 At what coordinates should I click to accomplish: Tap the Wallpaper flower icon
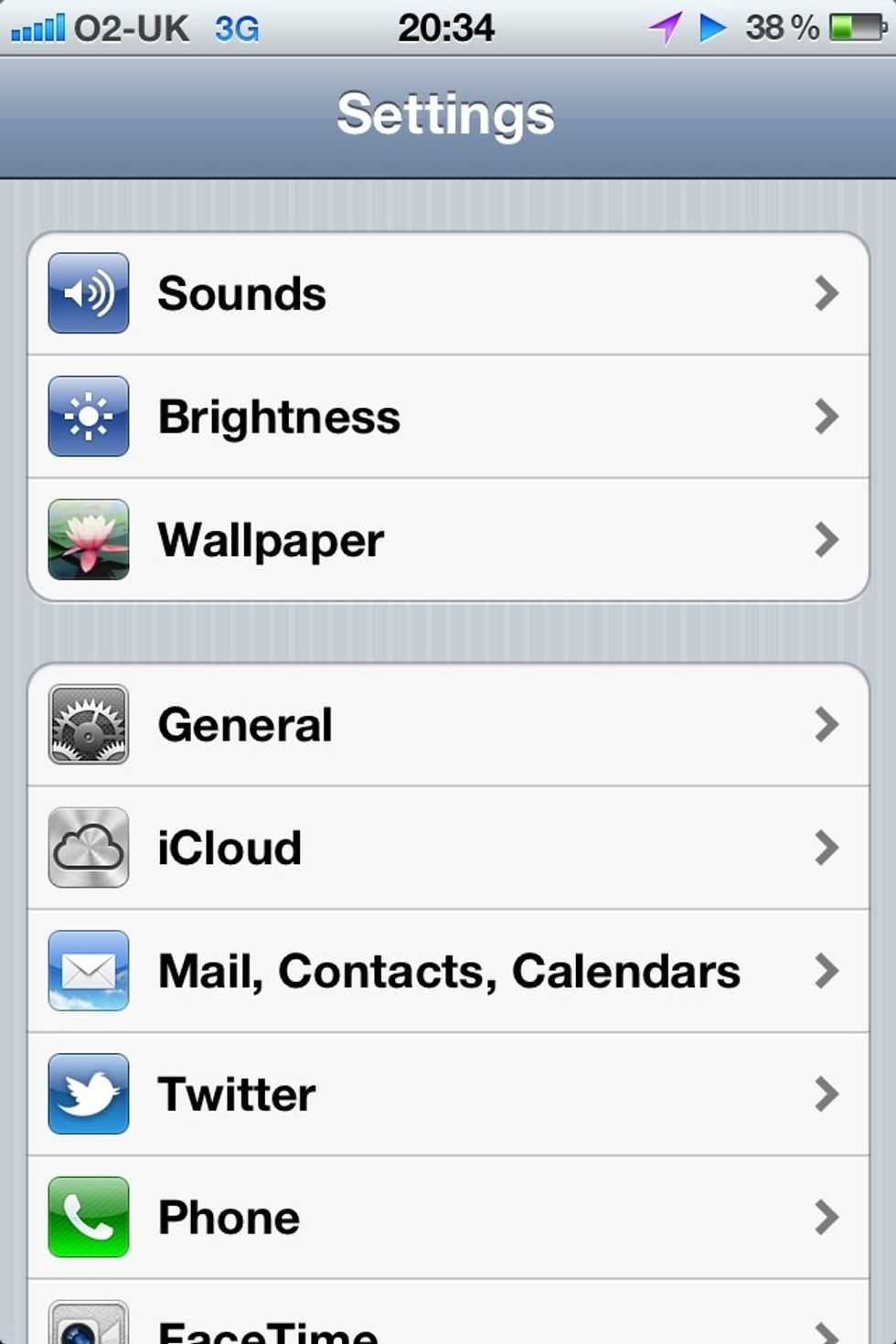coord(88,539)
